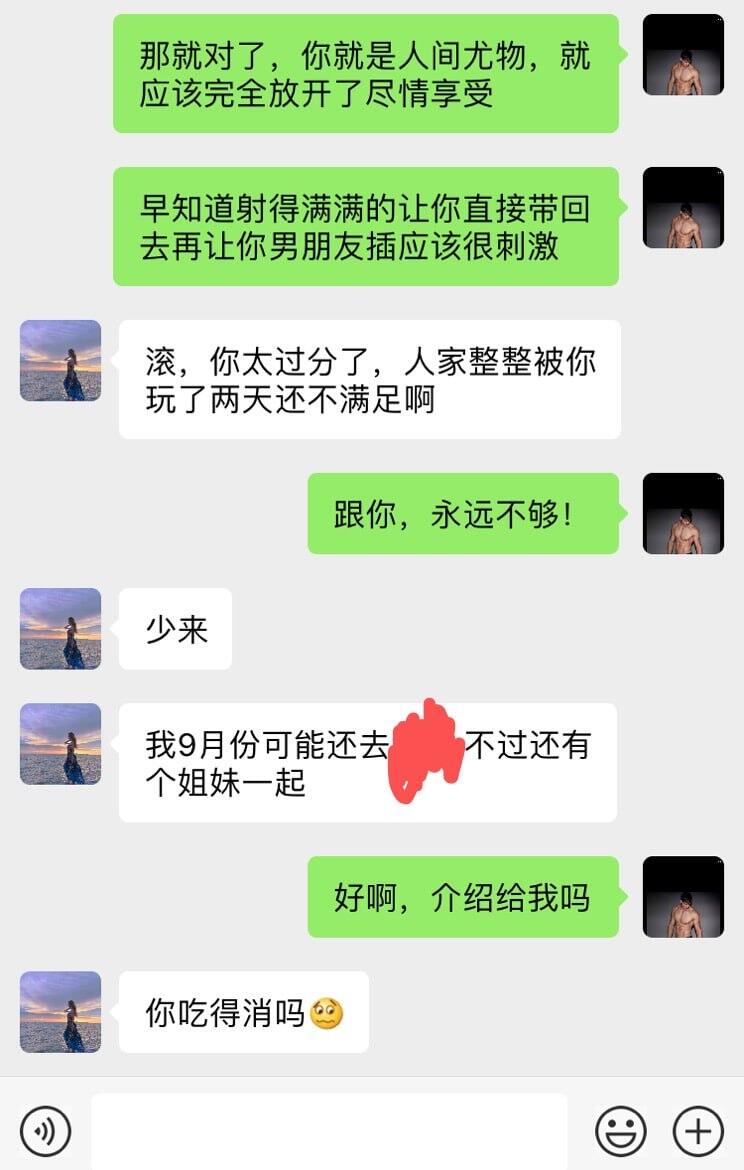This screenshot has height=1170, width=744.
Task: Select the '好啊，介绍给我吗' green bubble
Action: 463,897
